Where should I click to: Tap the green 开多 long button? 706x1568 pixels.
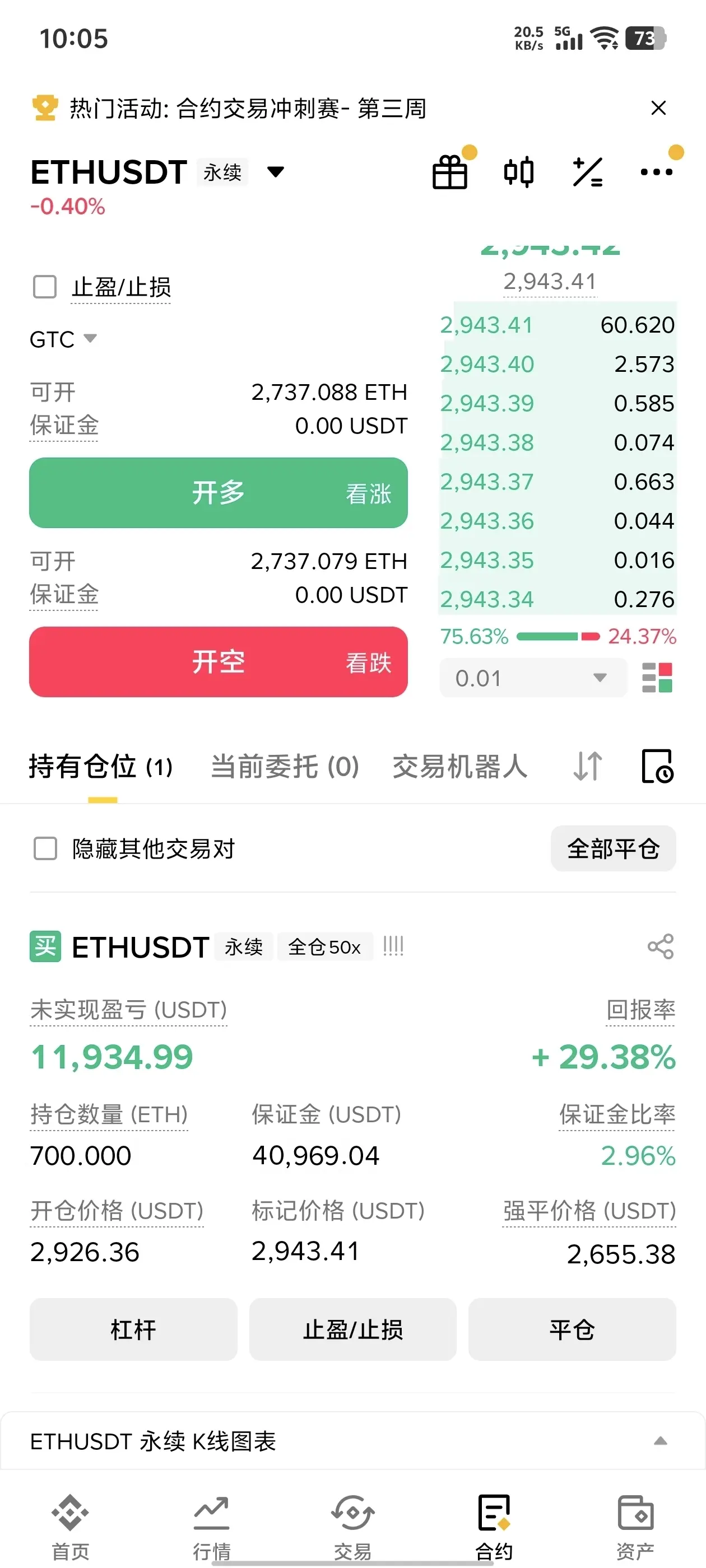tap(218, 492)
